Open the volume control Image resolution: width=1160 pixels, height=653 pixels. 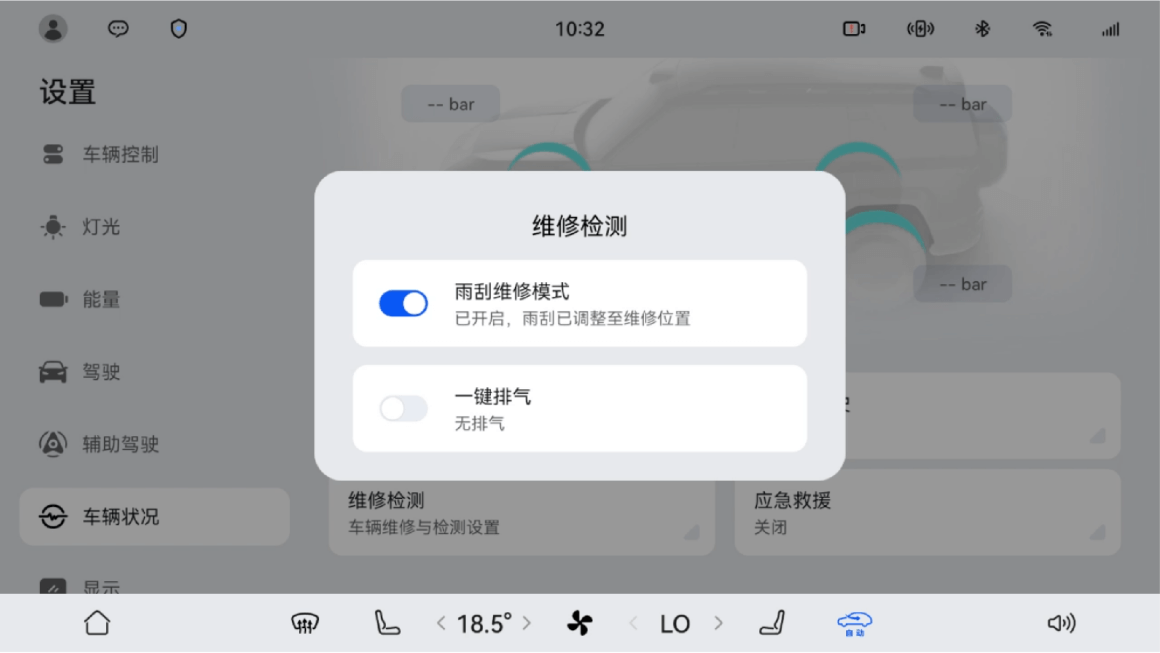click(x=1061, y=624)
